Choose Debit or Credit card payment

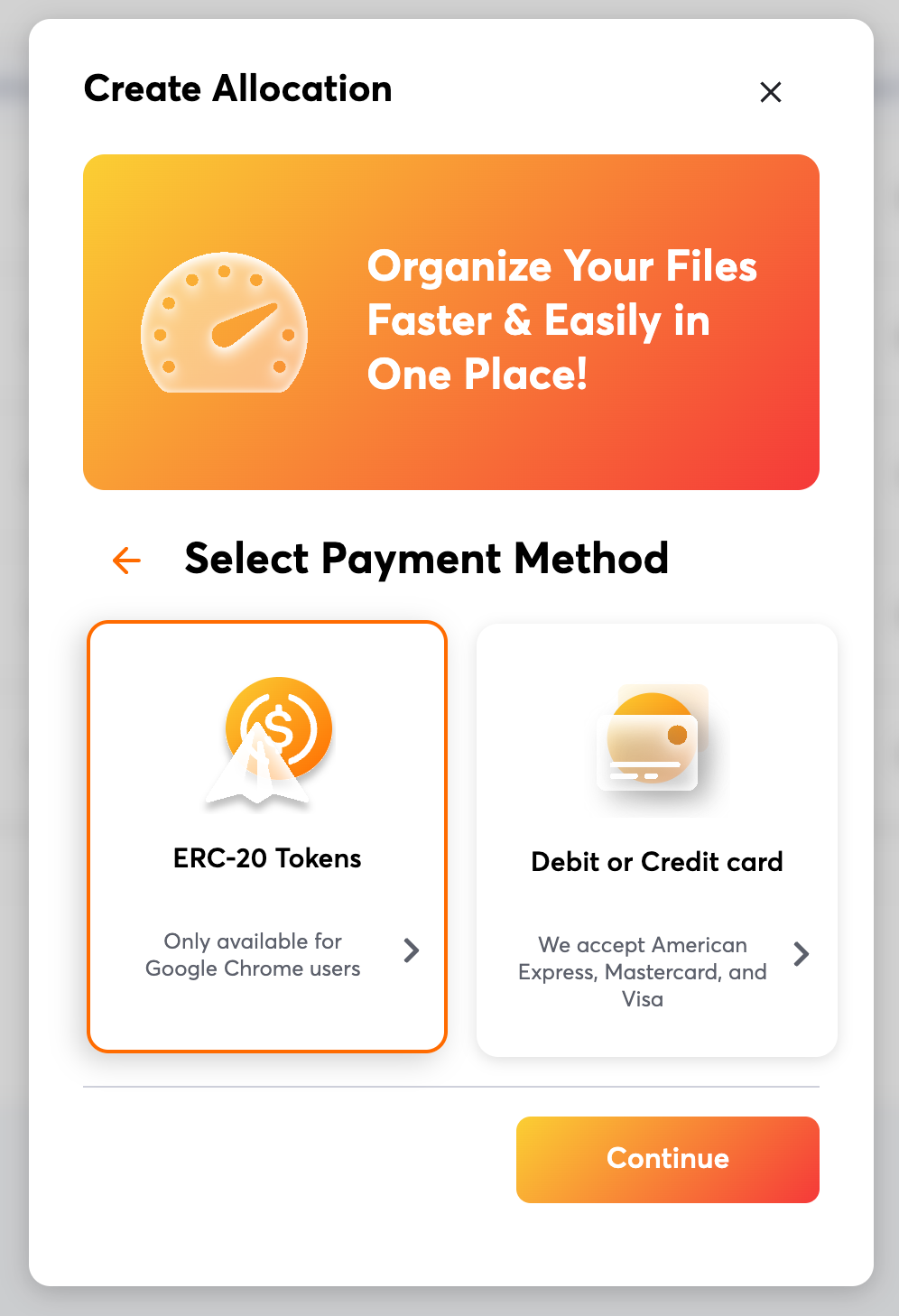656,839
